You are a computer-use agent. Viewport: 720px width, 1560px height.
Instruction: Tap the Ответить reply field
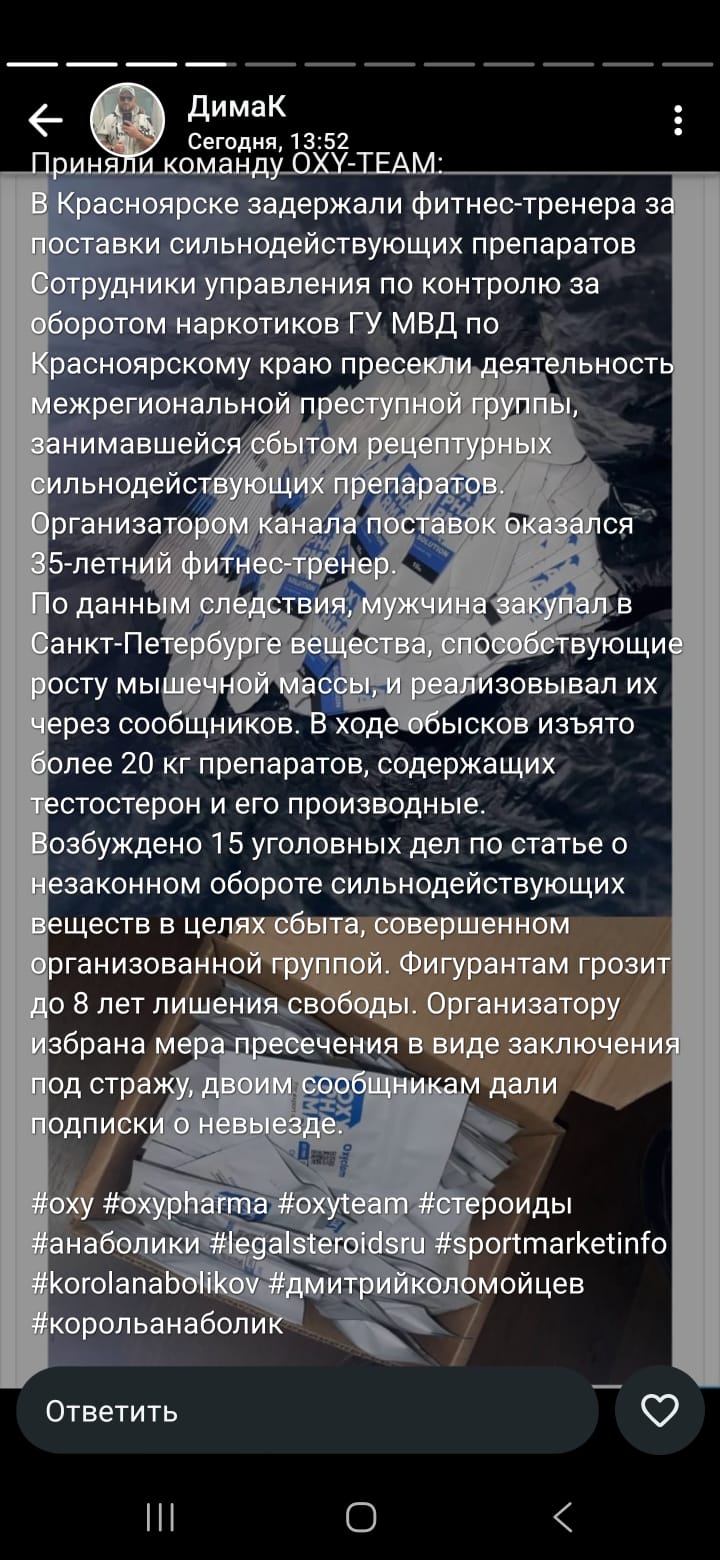tap(306, 1411)
